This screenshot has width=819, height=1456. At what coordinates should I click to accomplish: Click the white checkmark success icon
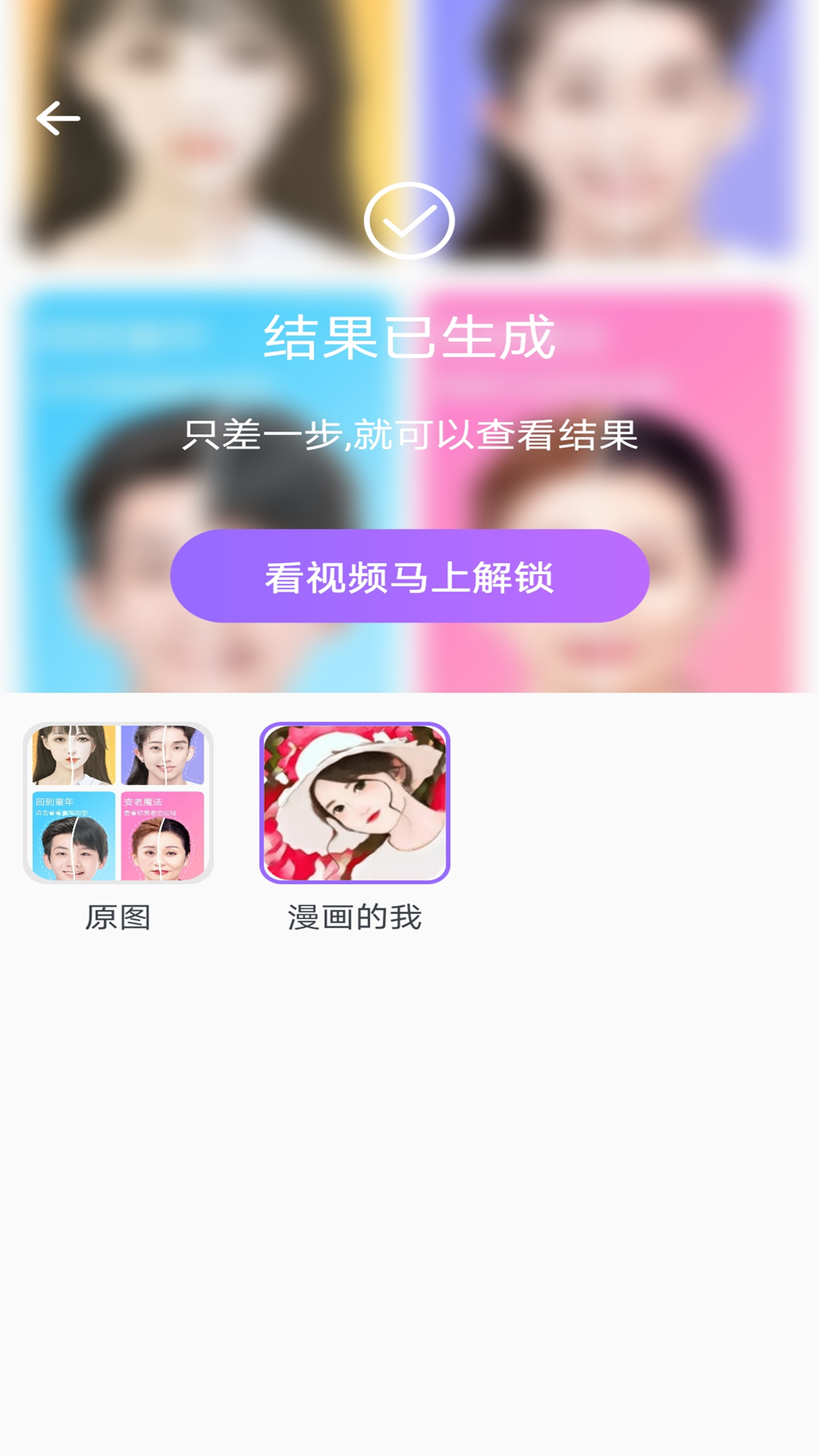click(409, 221)
